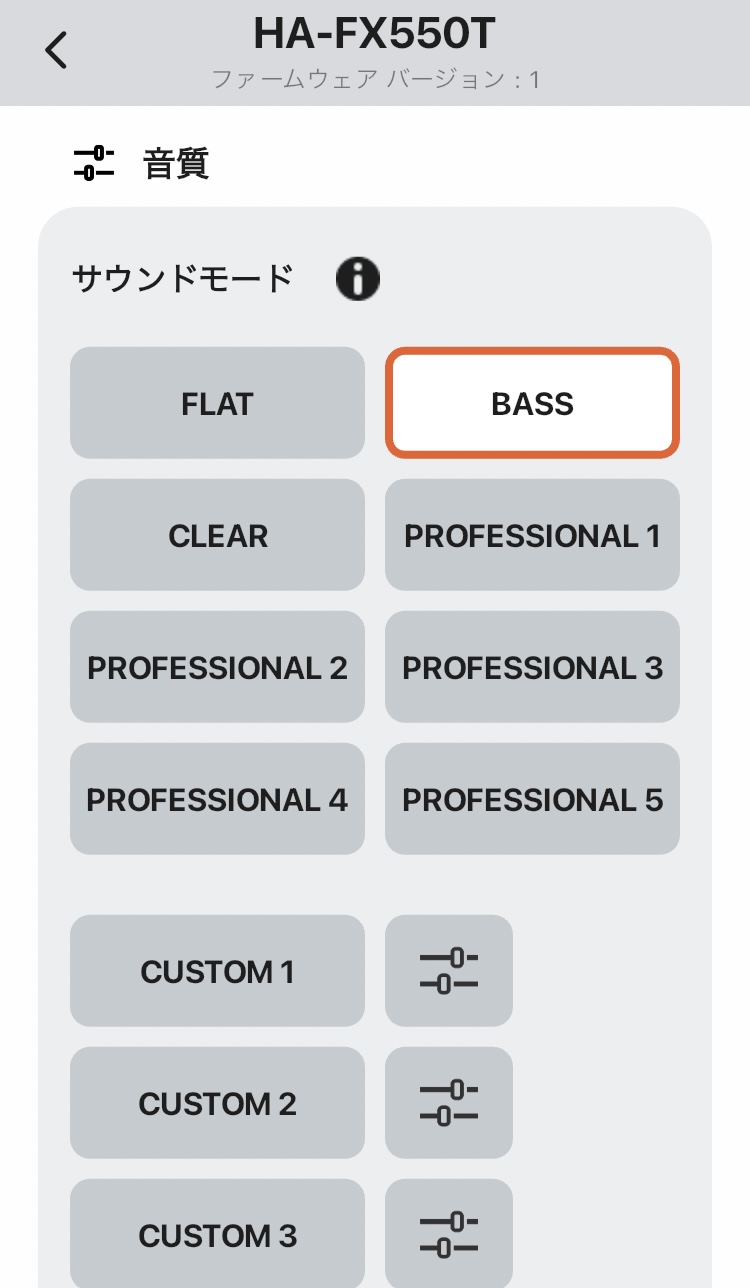Select PROFESSIONAL 1 mode

532,535
